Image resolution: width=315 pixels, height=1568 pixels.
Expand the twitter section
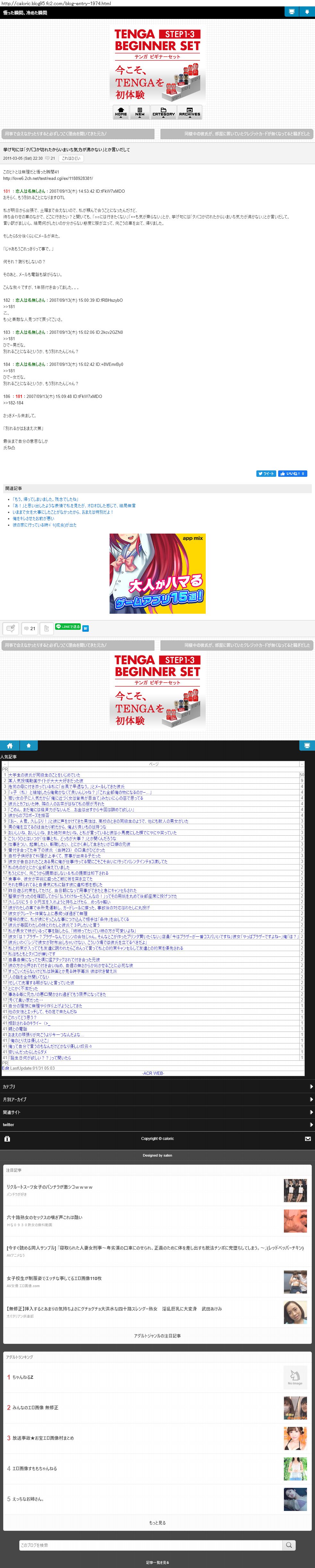158,1125
